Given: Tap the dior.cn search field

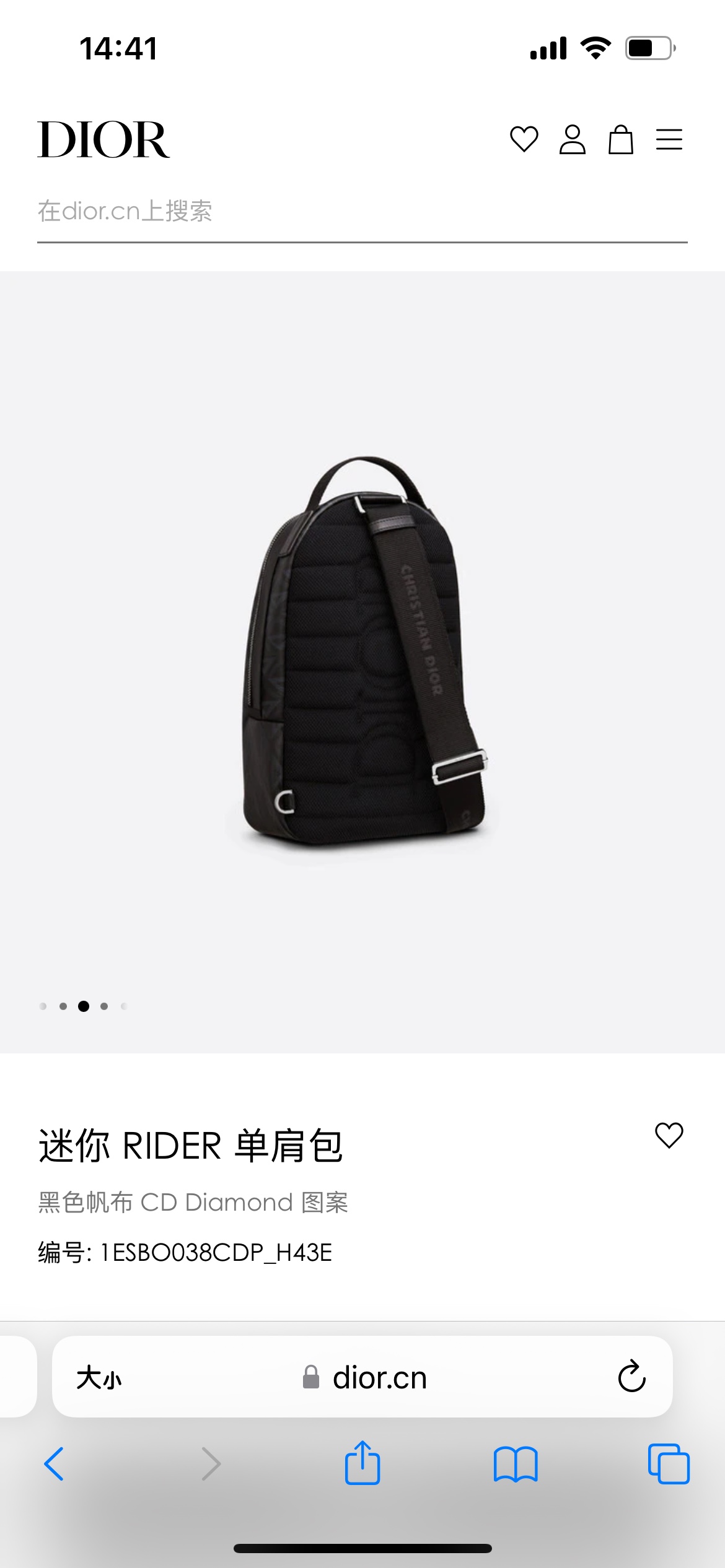Looking at the screenshot, I should [x=362, y=212].
